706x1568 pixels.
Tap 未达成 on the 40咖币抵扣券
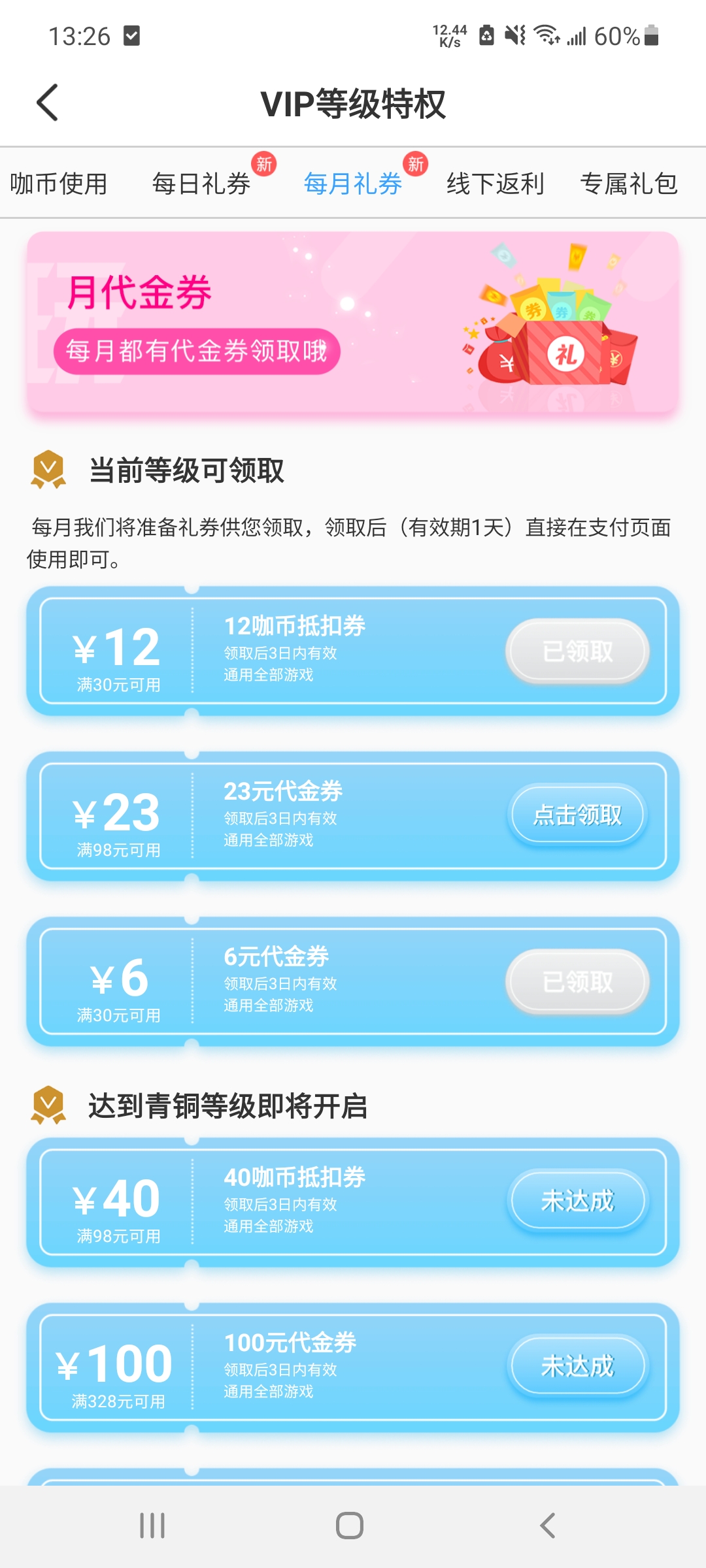click(x=577, y=1201)
